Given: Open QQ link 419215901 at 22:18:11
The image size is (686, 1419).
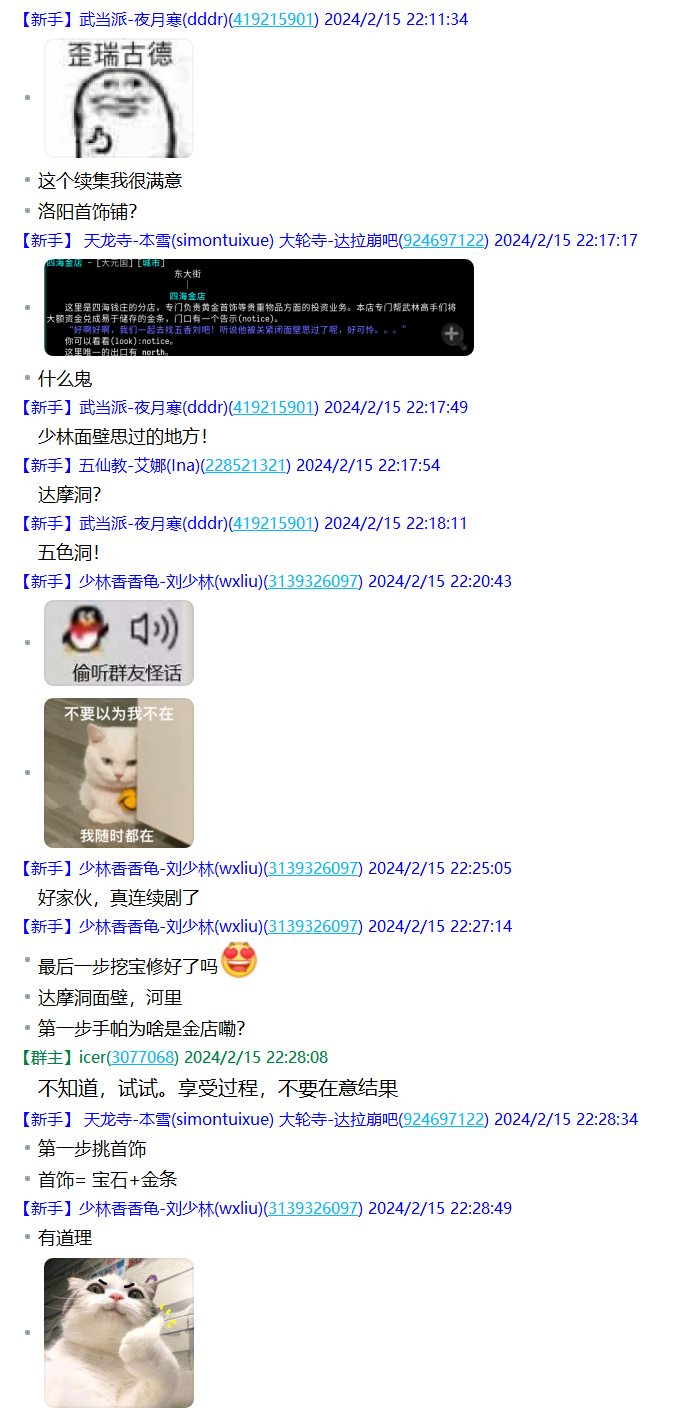Looking at the screenshot, I should [x=274, y=523].
